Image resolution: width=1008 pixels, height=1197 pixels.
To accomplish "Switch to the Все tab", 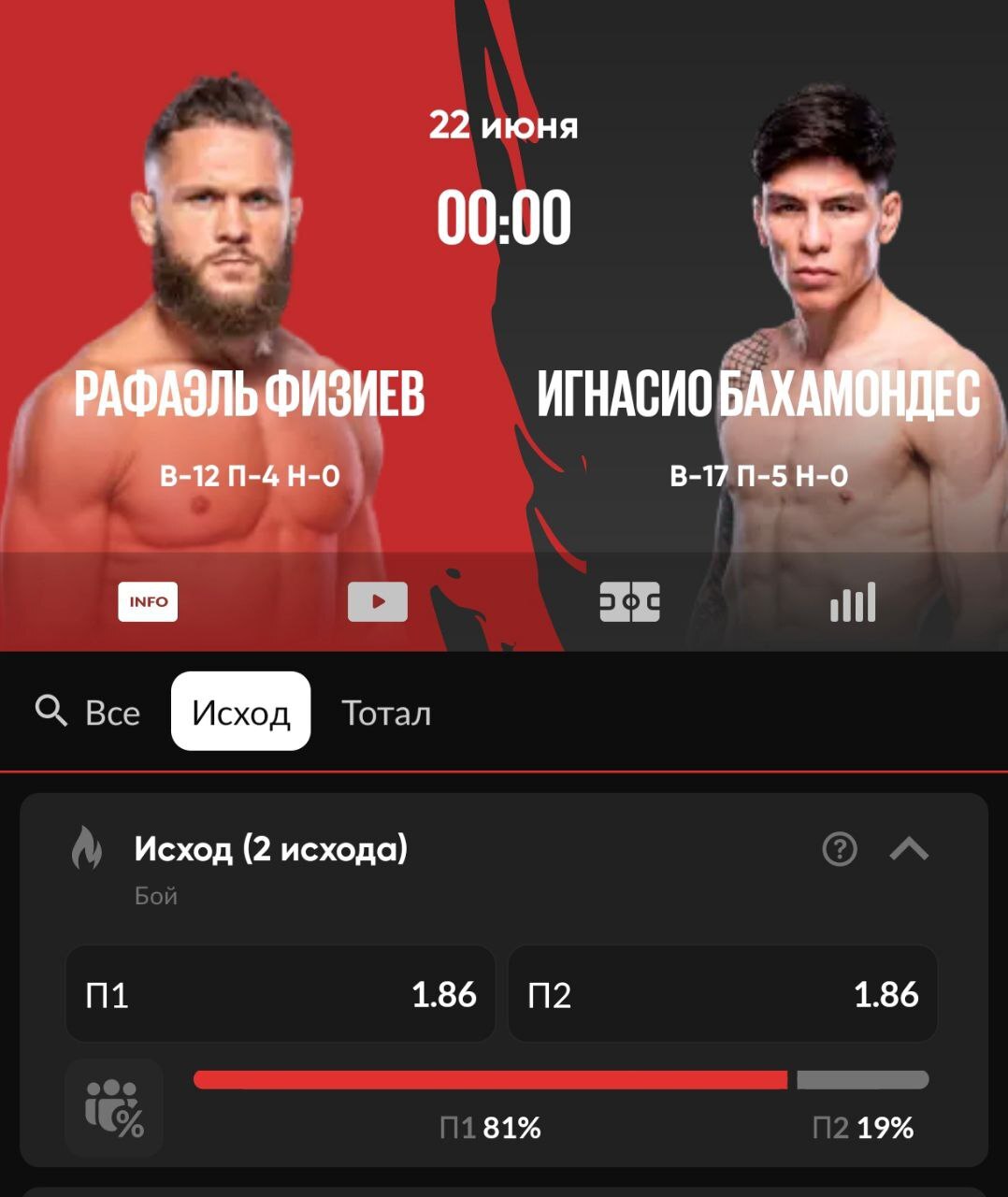I will [x=112, y=714].
